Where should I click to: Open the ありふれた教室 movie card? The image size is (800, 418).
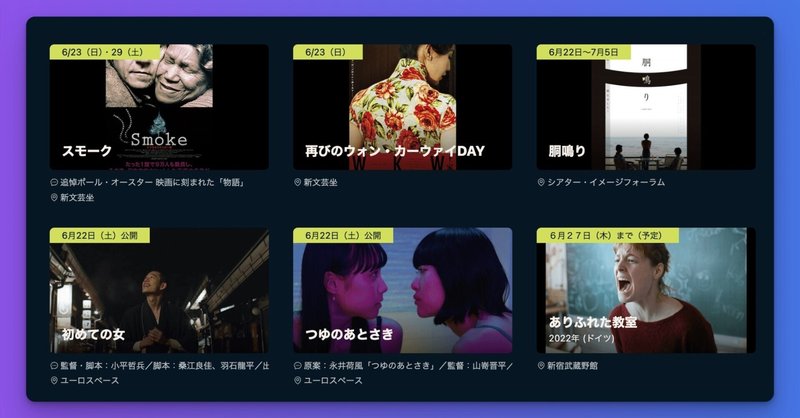click(x=645, y=291)
